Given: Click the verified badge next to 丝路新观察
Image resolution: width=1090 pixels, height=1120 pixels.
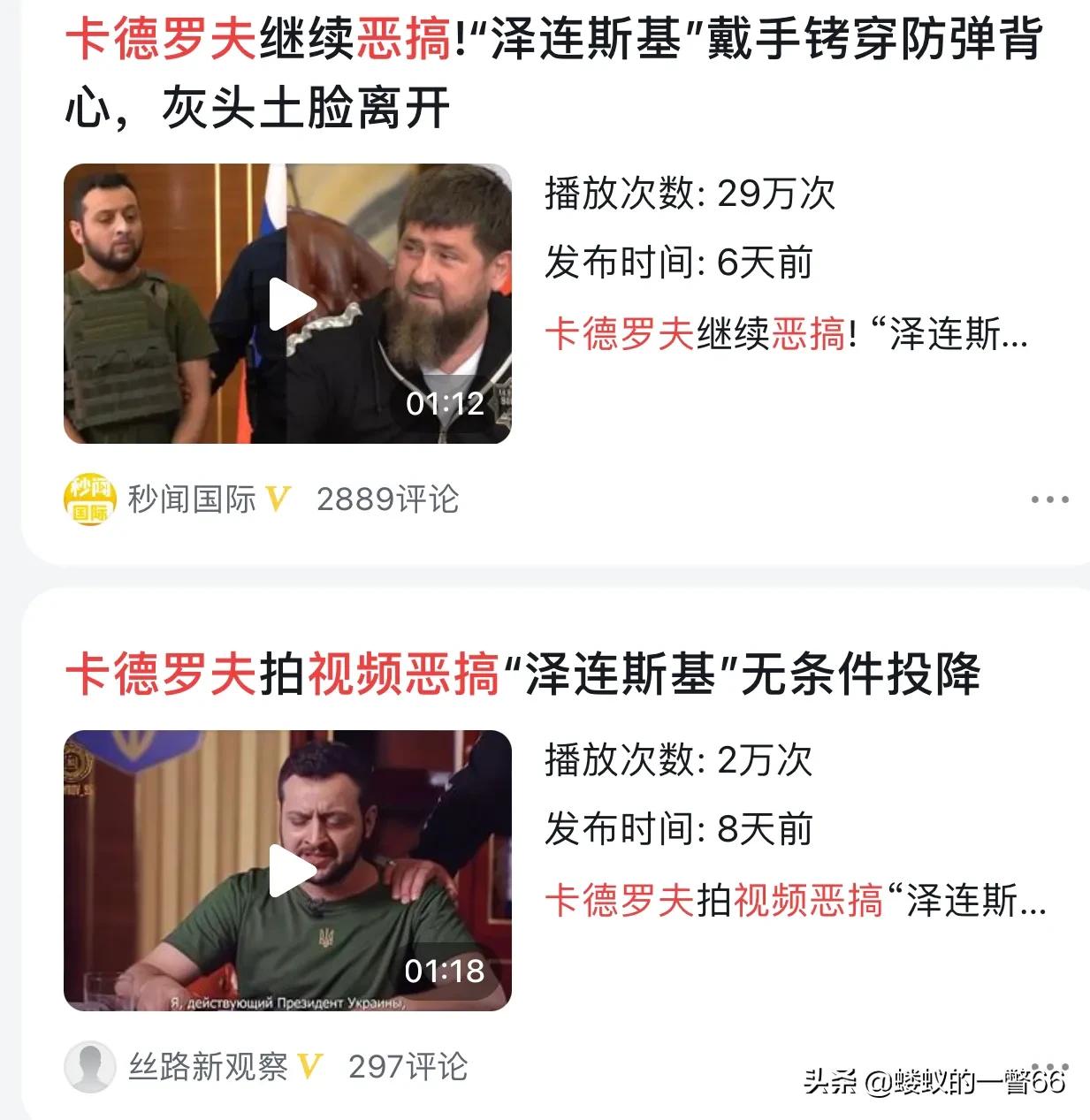Looking at the screenshot, I should tap(310, 1066).
